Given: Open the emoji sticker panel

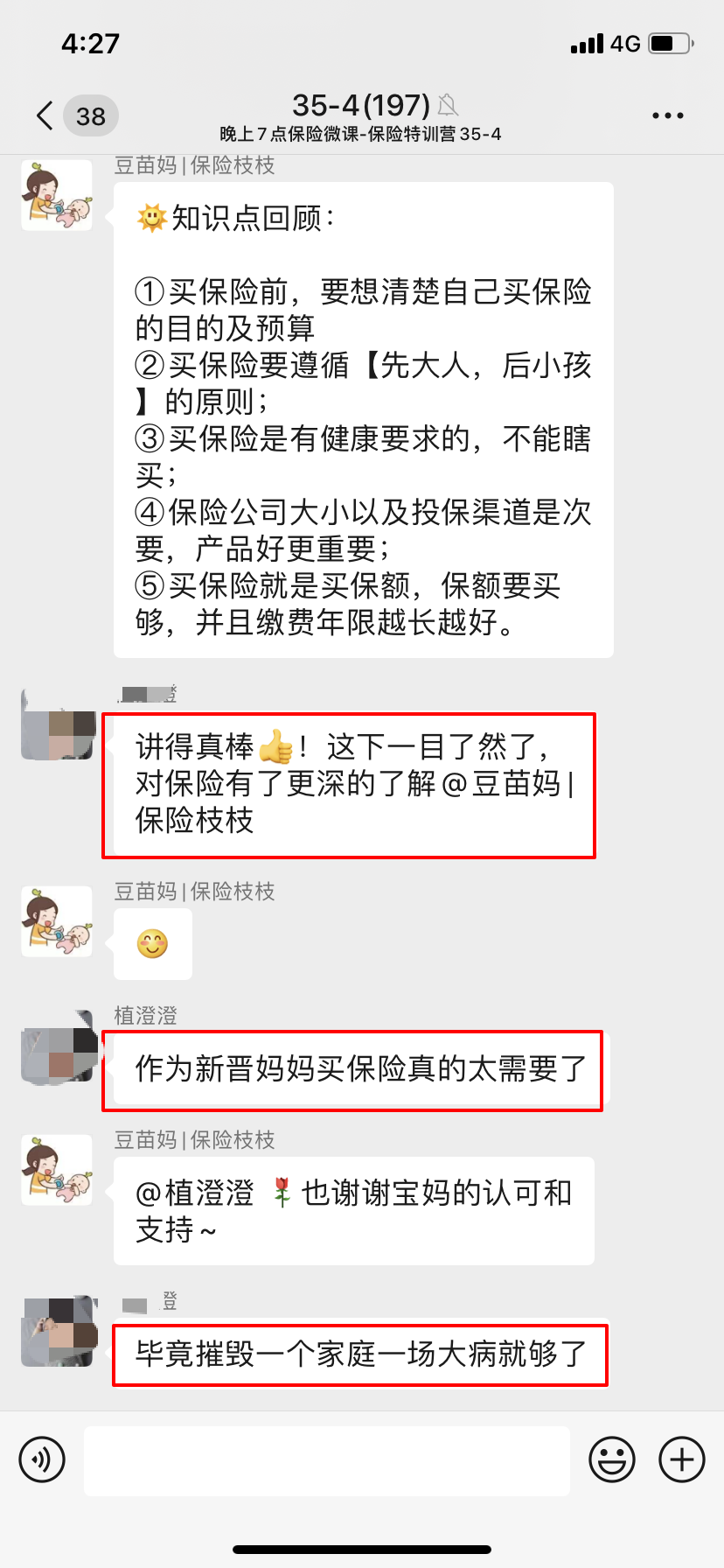Looking at the screenshot, I should [611, 1459].
